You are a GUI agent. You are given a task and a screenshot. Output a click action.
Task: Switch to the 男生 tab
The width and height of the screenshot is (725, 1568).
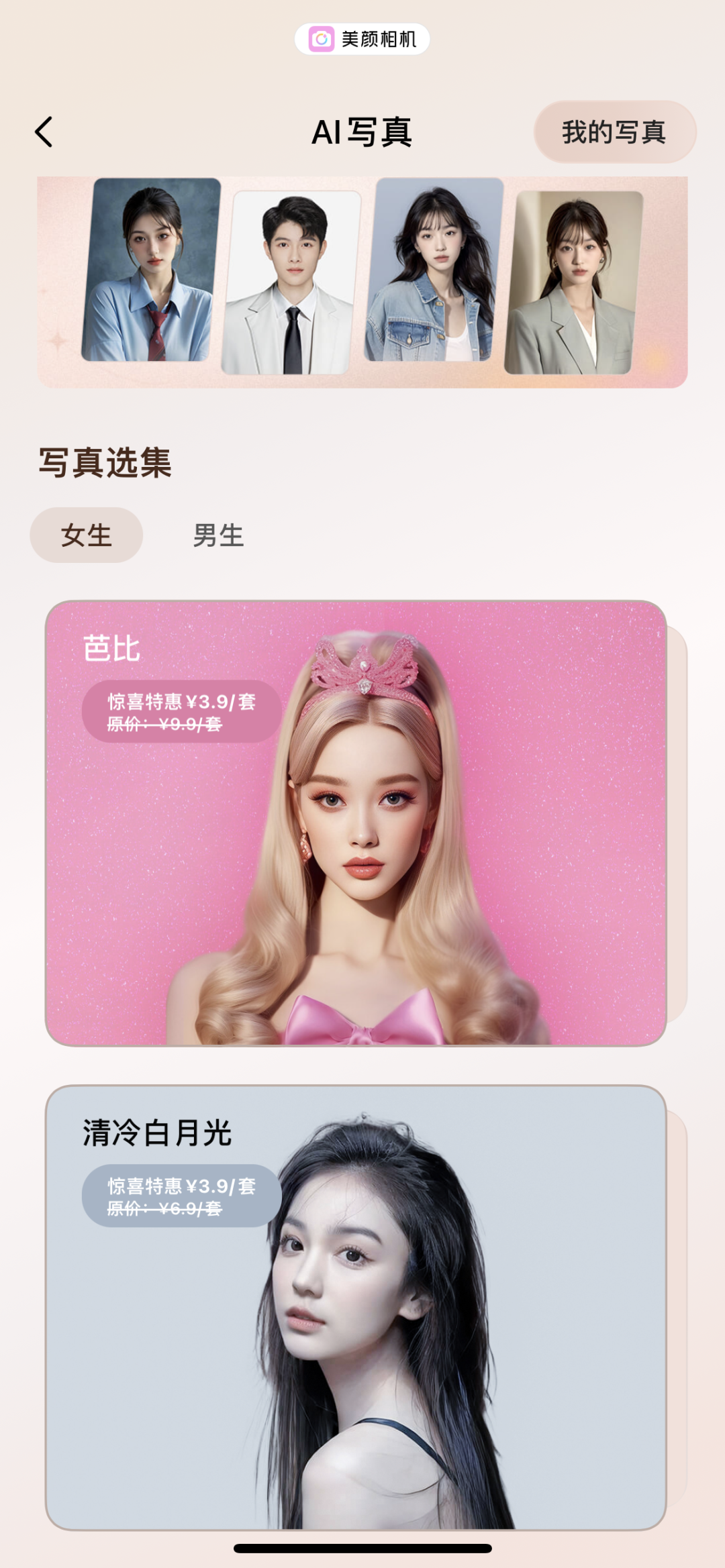point(218,535)
